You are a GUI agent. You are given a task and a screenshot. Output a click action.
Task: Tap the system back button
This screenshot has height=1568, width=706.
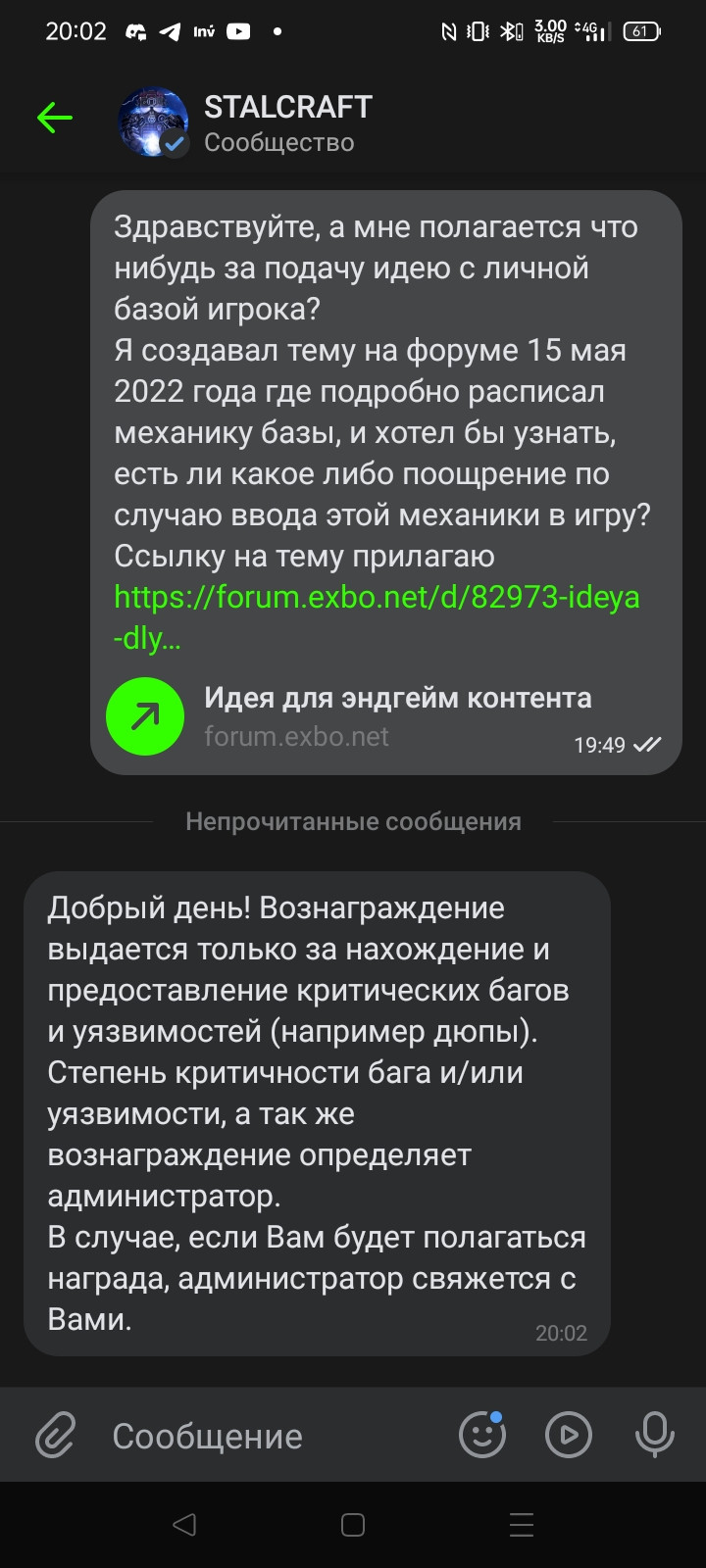point(184,1525)
